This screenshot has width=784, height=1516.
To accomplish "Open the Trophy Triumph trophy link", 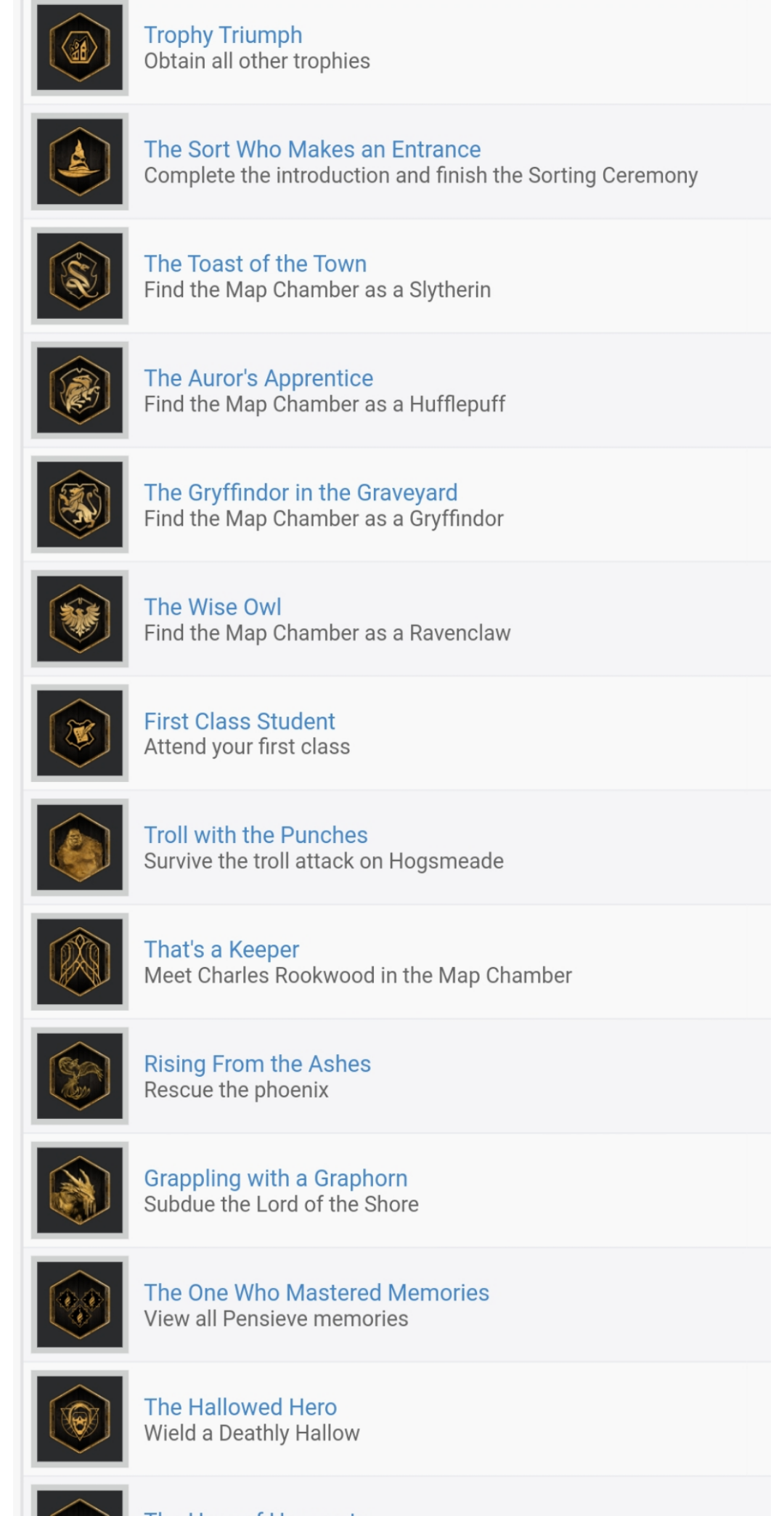I will (223, 34).
